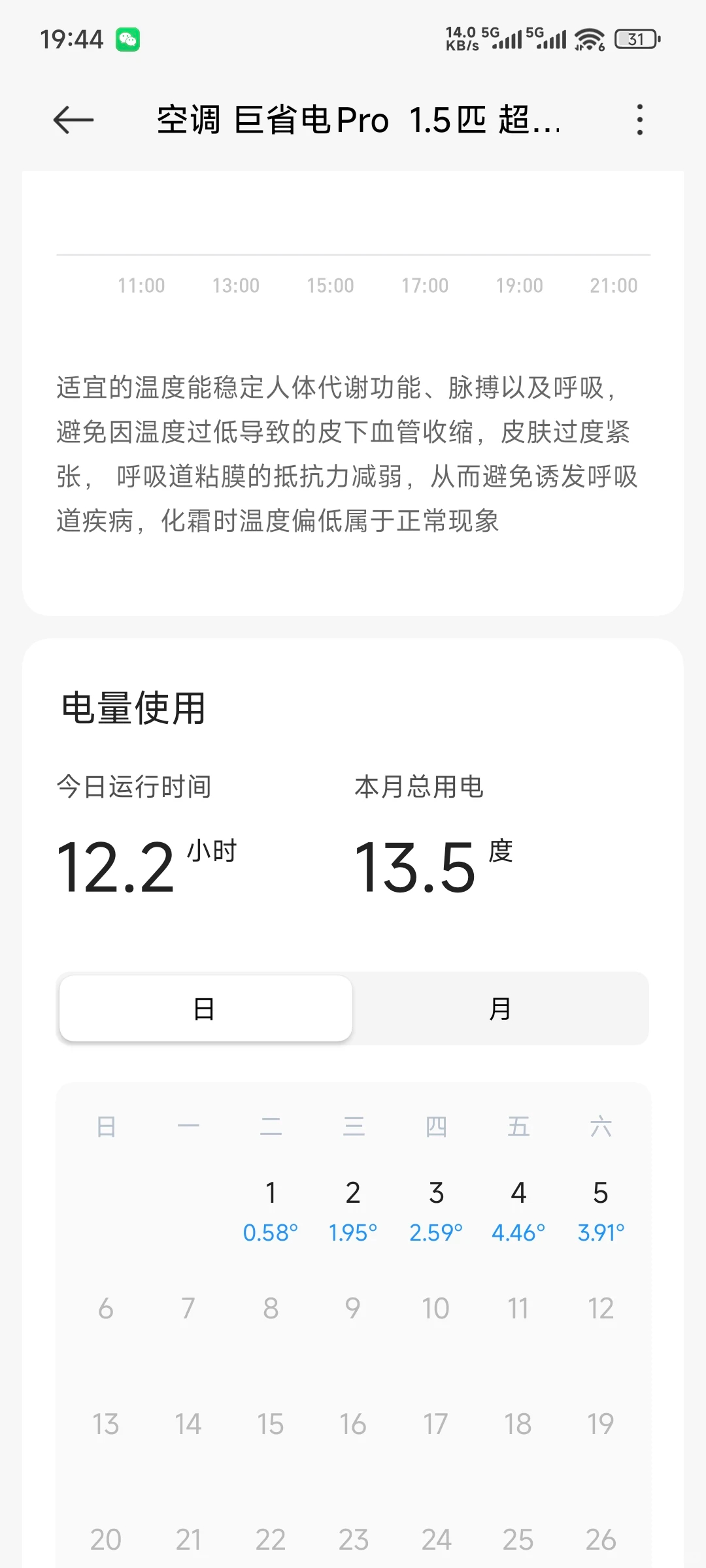Tap the clock showing 19:44
This screenshot has height=1568, width=706.
(x=72, y=39)
